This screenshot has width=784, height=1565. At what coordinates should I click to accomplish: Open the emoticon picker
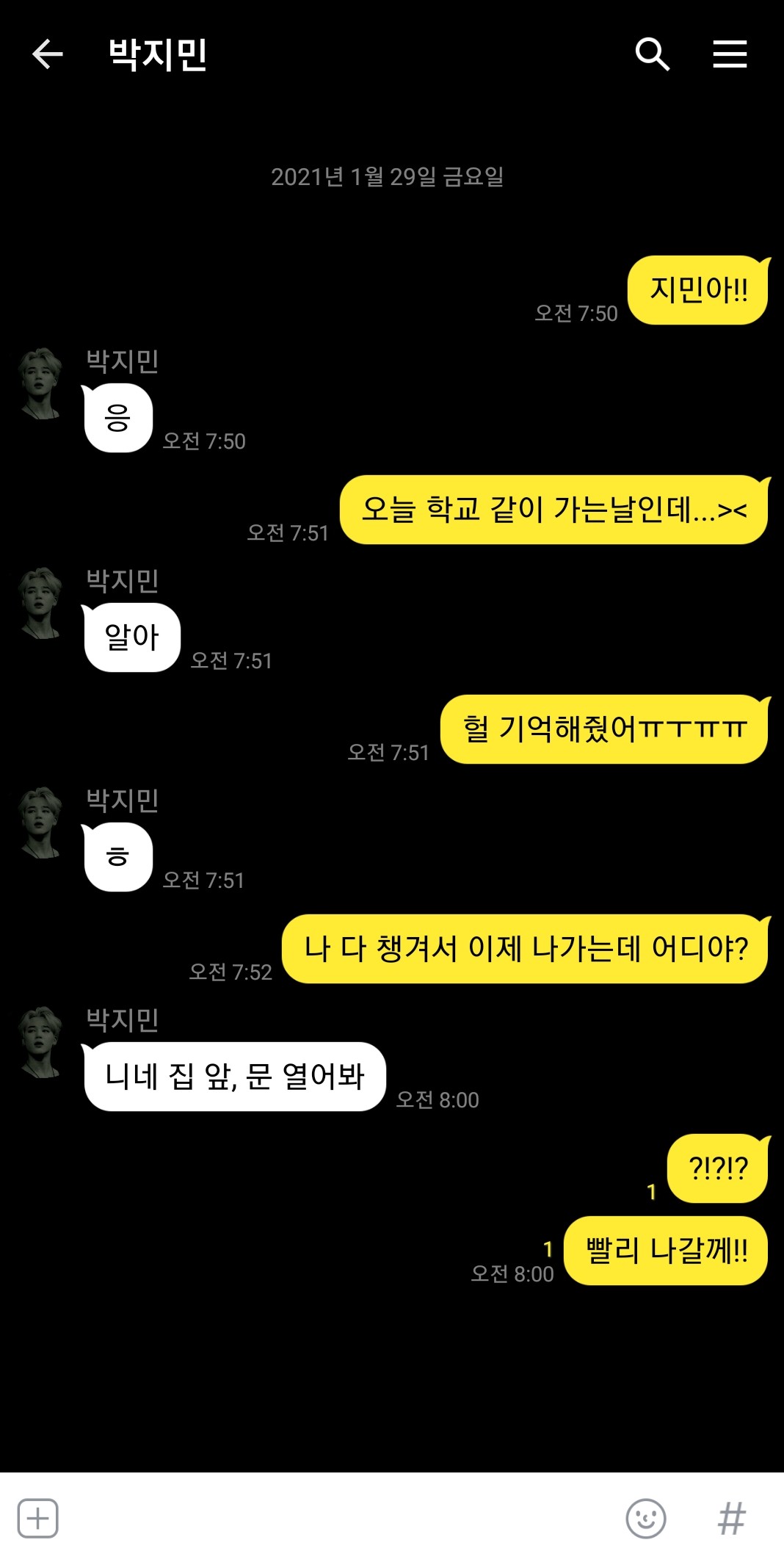[646, 1518]
